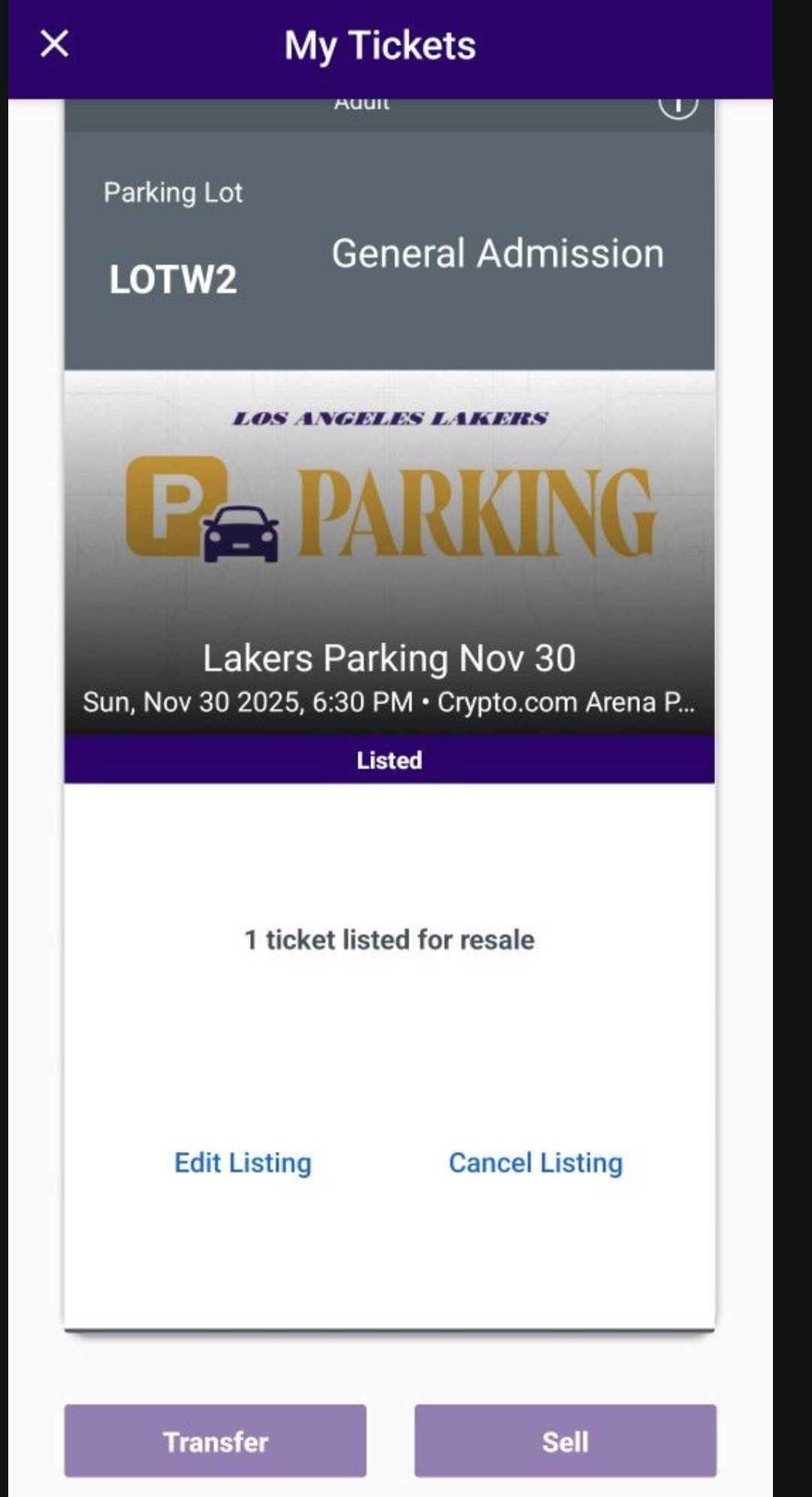The width and height of the screenshot is (812, 1497).
Task: Select the Listed status banner
Action: pos(390,759)
